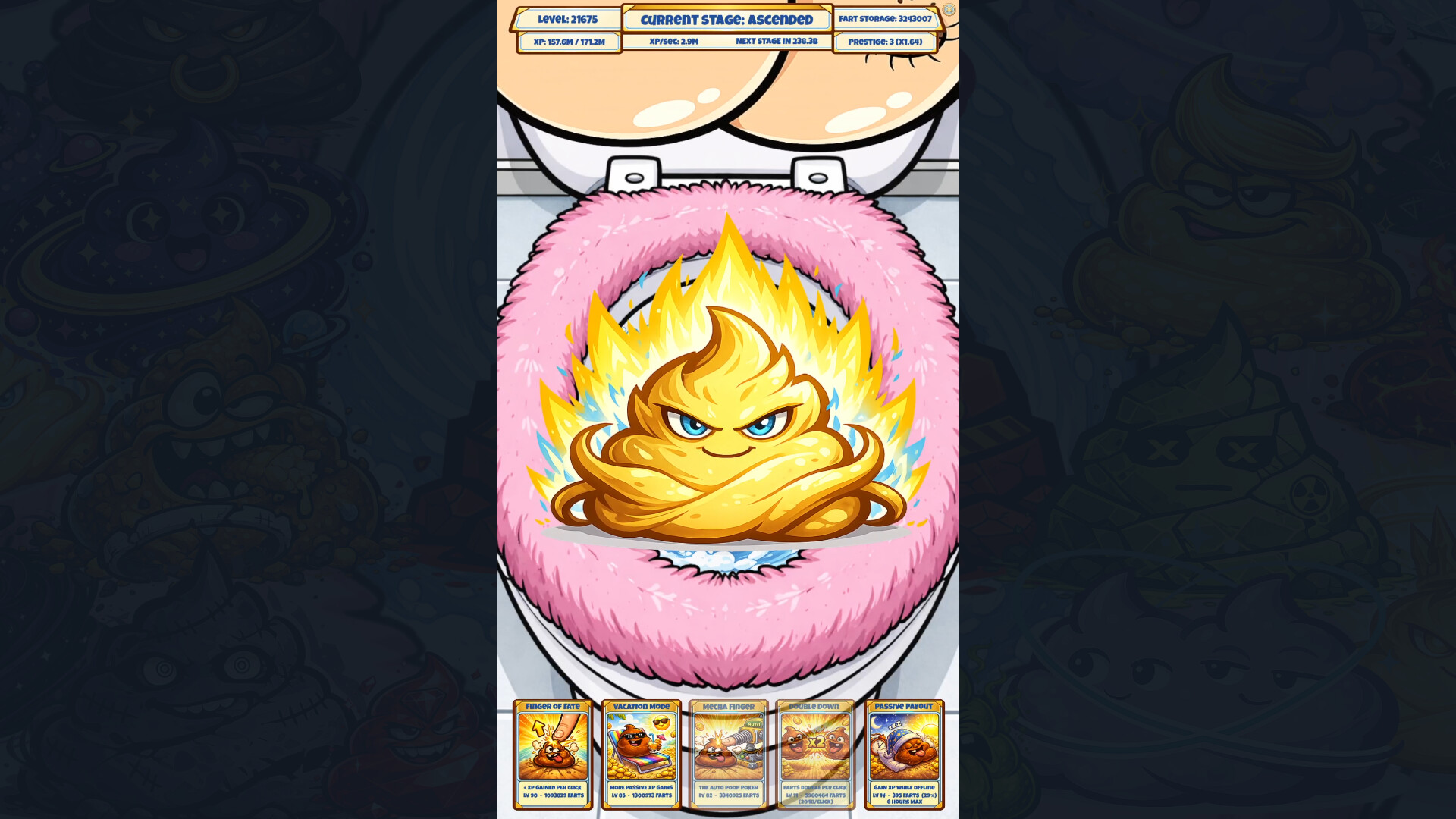Viewport: 1456px width, 819px height.
Task: Tap the Double Down upgrade card
Action: [815, 754]
